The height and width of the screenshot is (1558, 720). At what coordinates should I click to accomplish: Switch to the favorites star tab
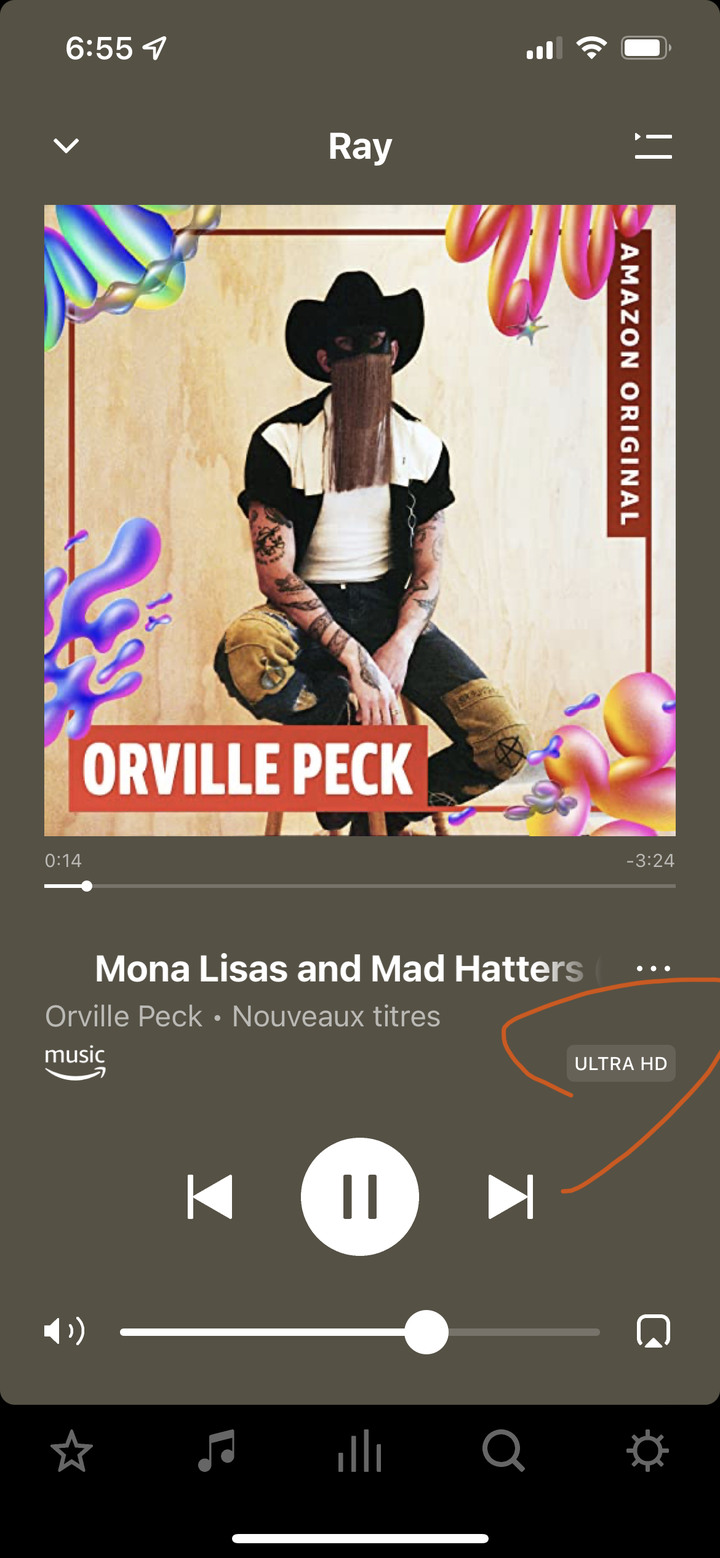(72, 1450)
